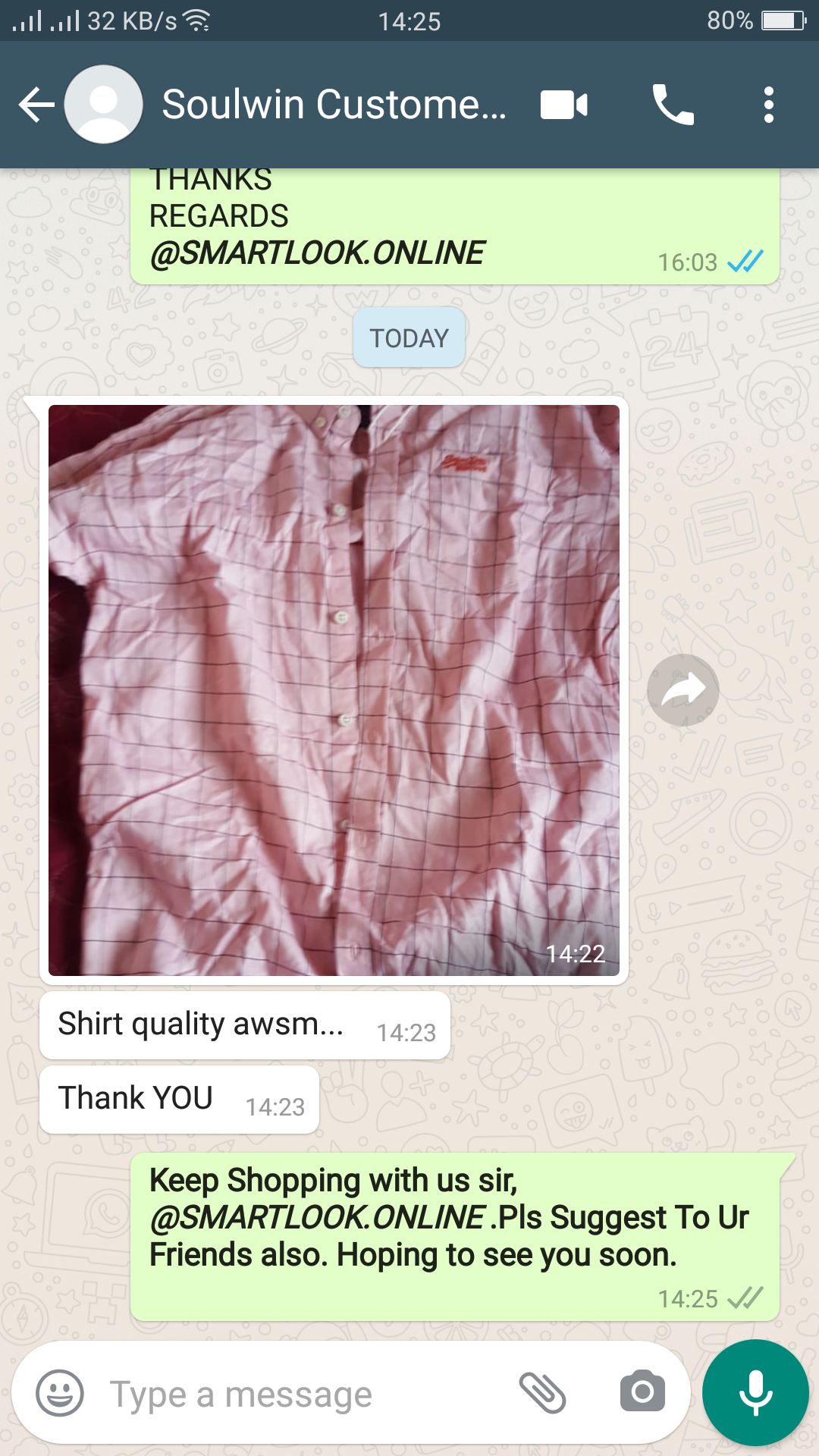Screen dimensions: 819x1456
Task: Attach a file with the paperclip
Action: click(542, 1393)
